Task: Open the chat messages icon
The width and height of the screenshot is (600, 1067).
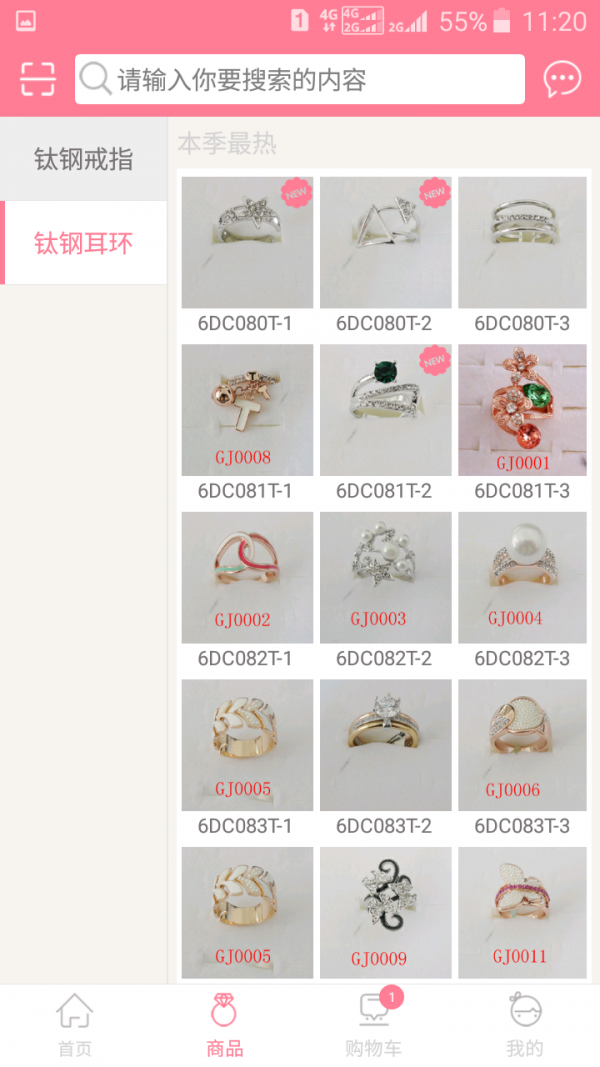Action: 562,79
